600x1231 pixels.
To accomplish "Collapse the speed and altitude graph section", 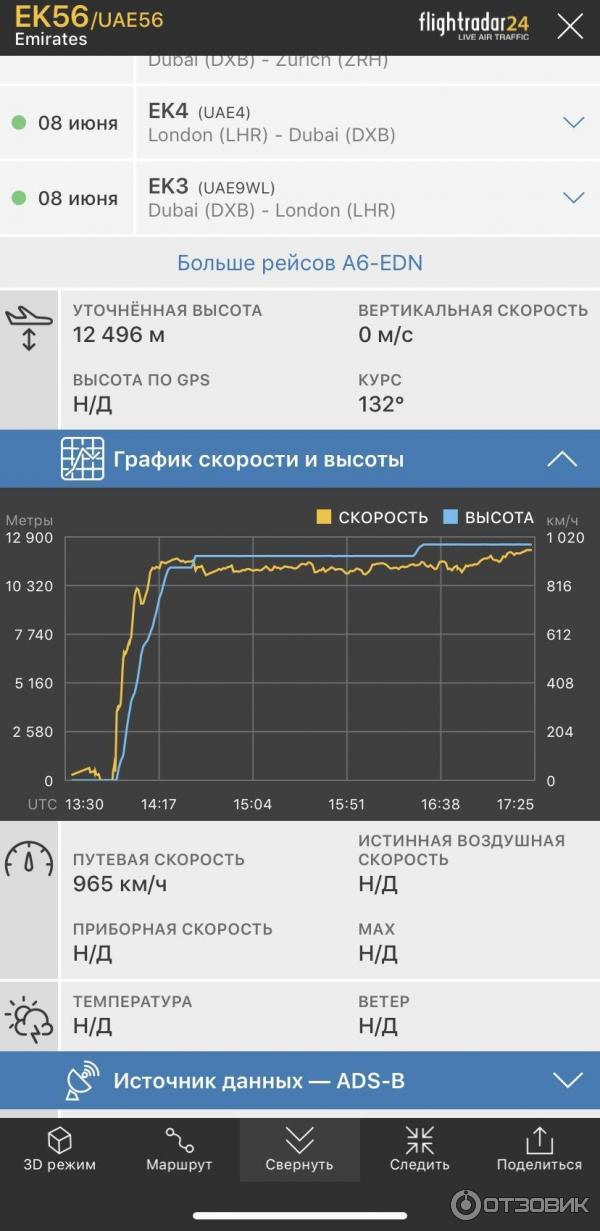I will [562, 460].
